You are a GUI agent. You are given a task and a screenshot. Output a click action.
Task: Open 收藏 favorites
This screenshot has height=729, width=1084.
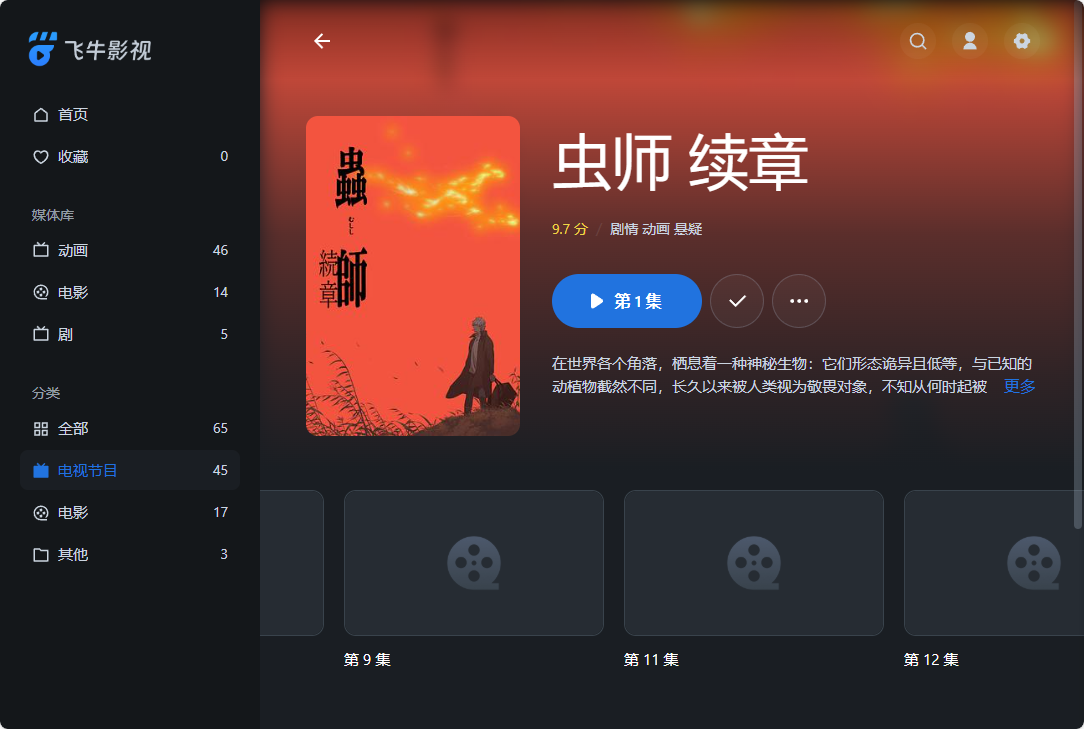pos(73,157)
